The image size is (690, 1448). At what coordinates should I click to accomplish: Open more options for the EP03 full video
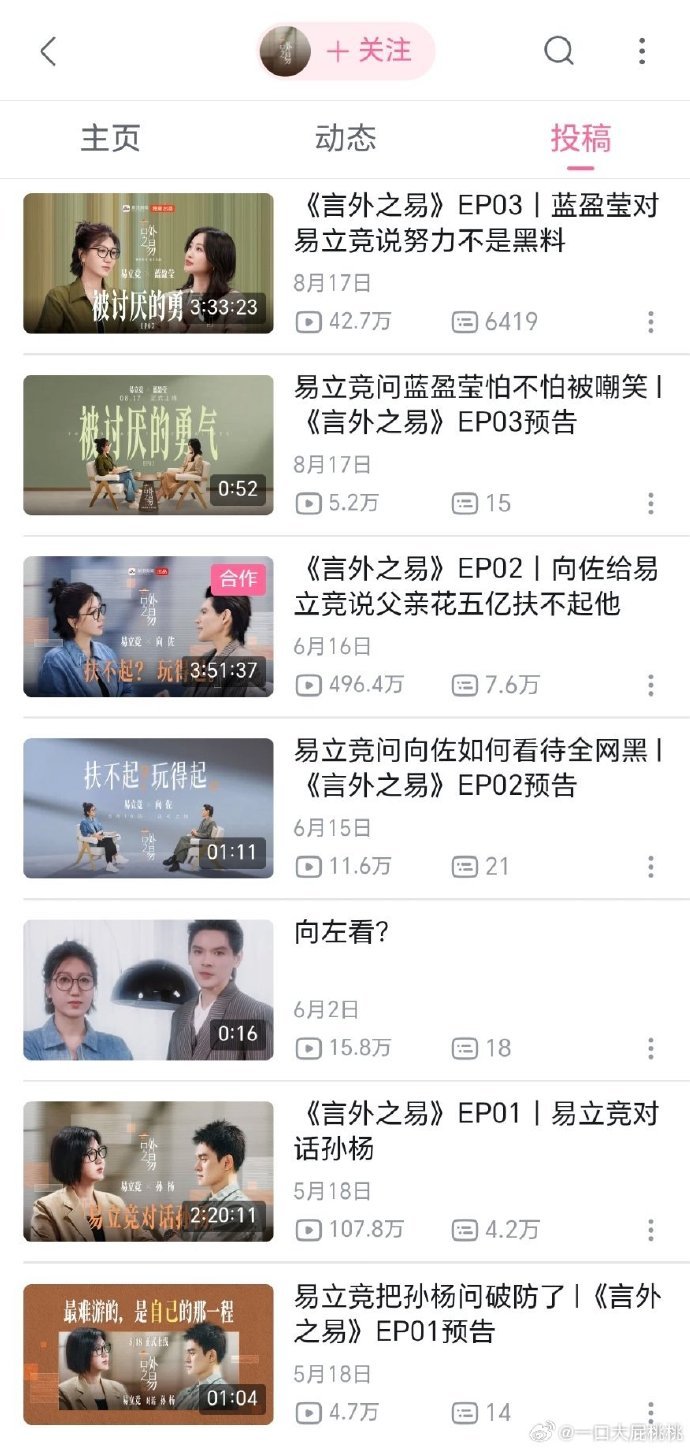tap(651, 322)
